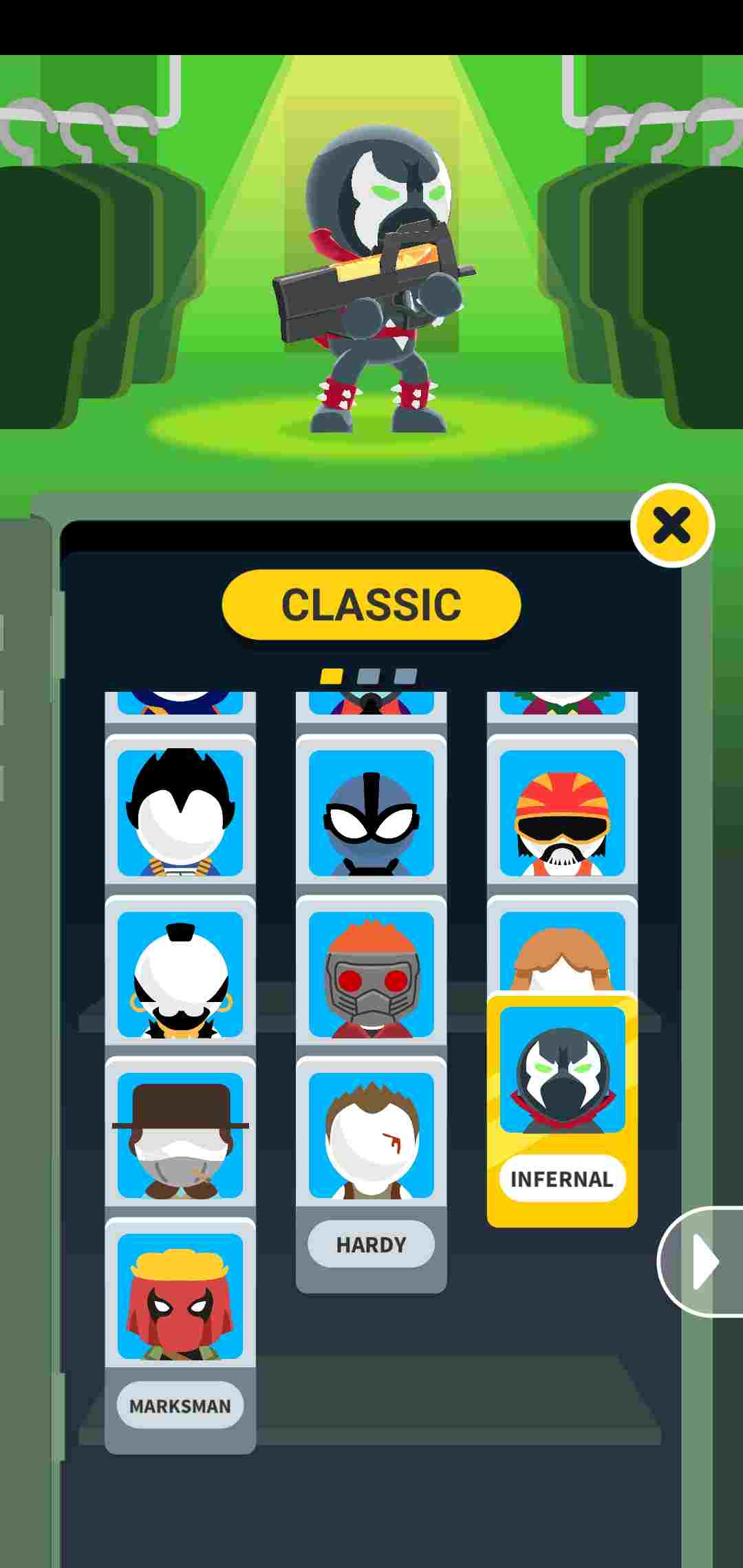The image size is (743, 1568).
Task: Select the brown hat bandaged character
Action: (x=180, y=1135)
